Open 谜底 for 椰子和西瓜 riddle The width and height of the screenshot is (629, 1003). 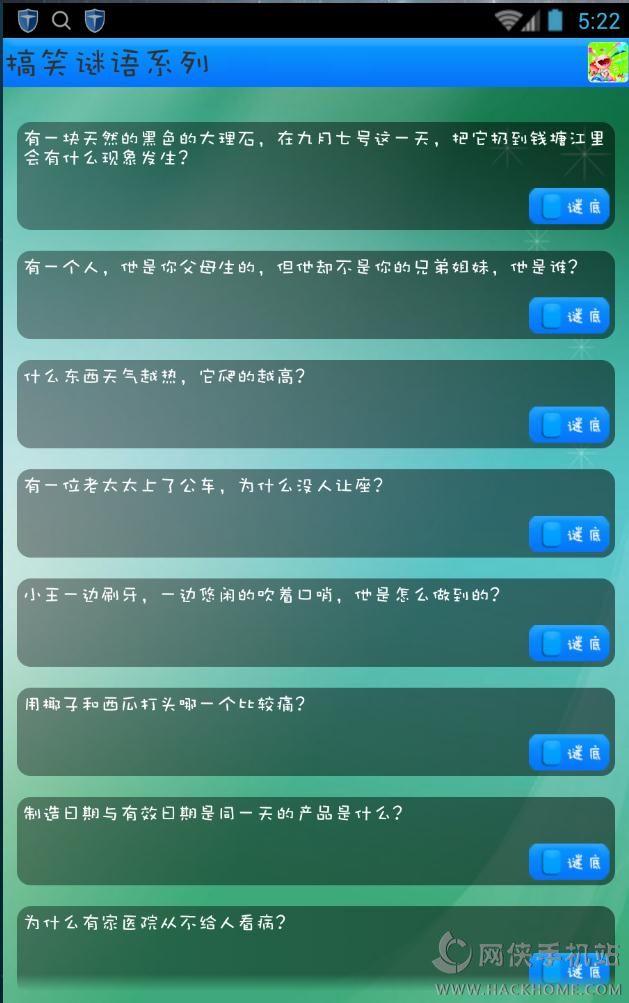tap(569, 752)
